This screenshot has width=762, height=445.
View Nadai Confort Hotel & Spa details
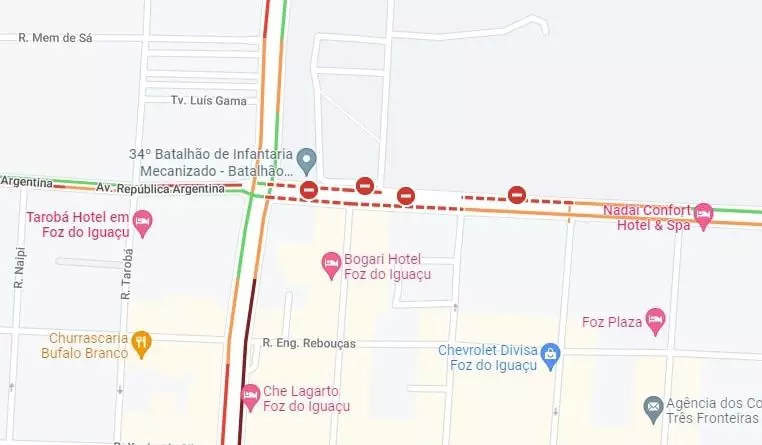(703, 214)
